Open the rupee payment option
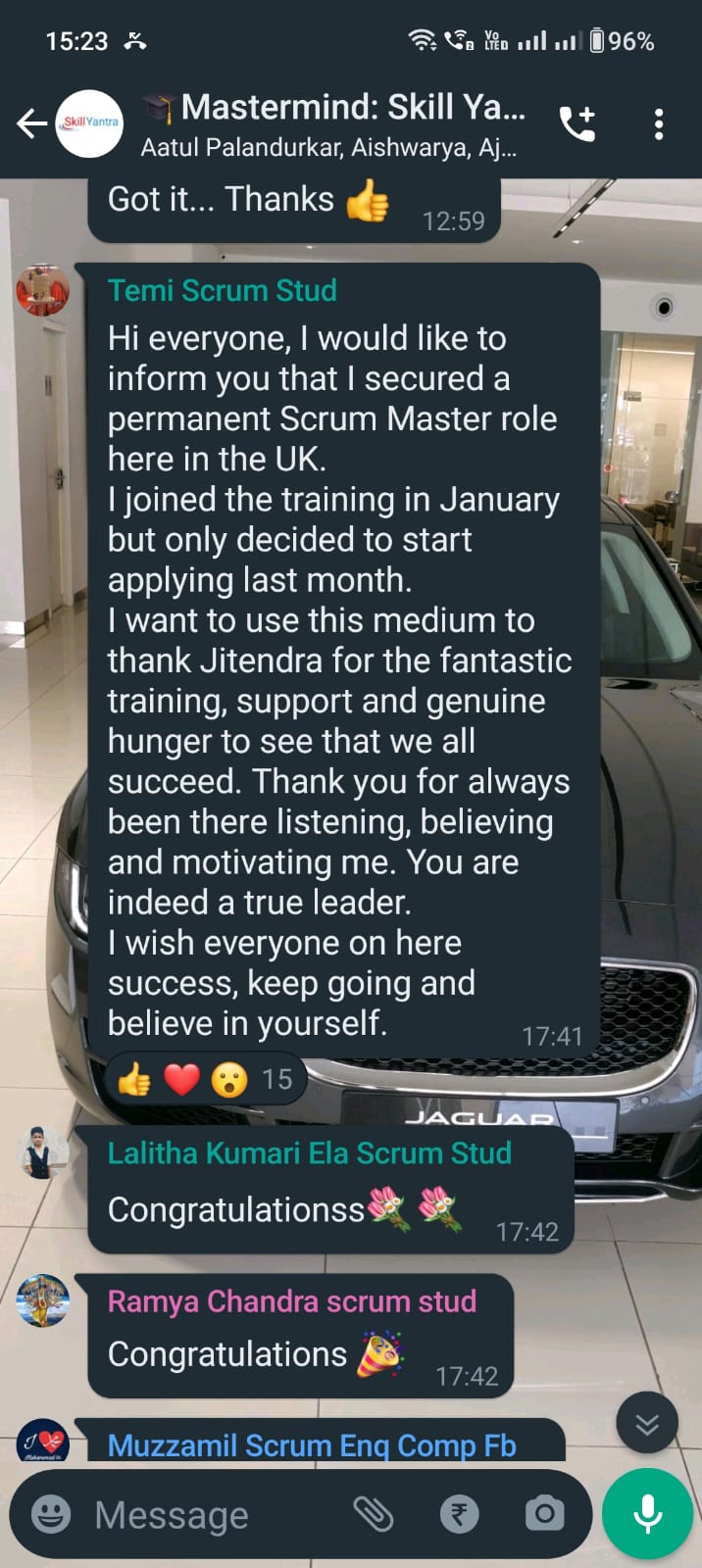 coord(459,1514)
